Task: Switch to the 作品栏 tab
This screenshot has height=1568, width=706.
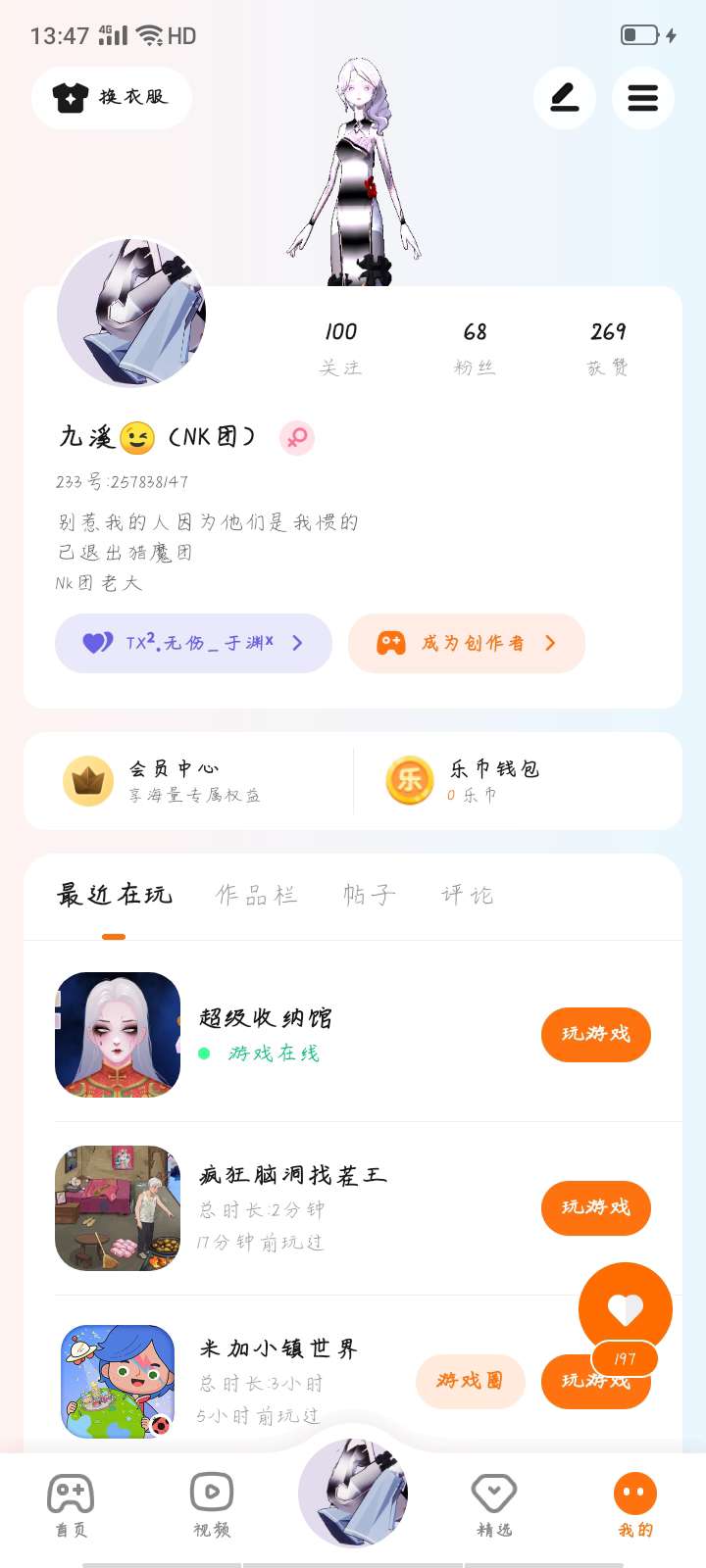Action: pos(256,895)
